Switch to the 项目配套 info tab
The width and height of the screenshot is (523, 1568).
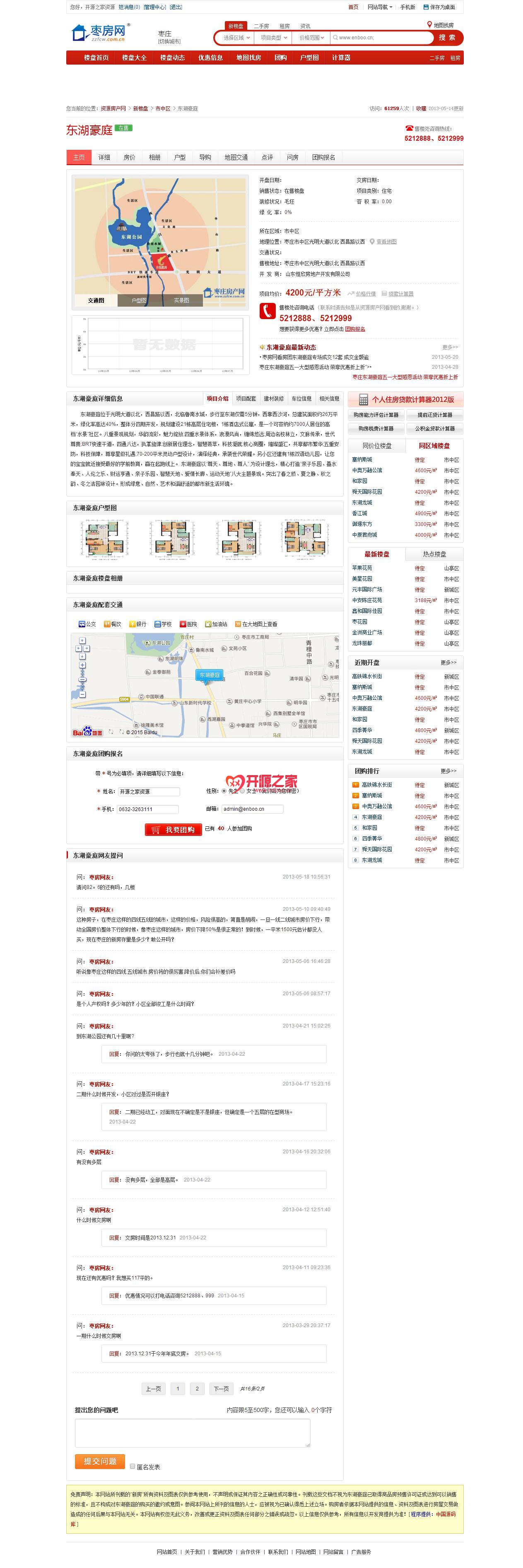click(x=246, y=399)
